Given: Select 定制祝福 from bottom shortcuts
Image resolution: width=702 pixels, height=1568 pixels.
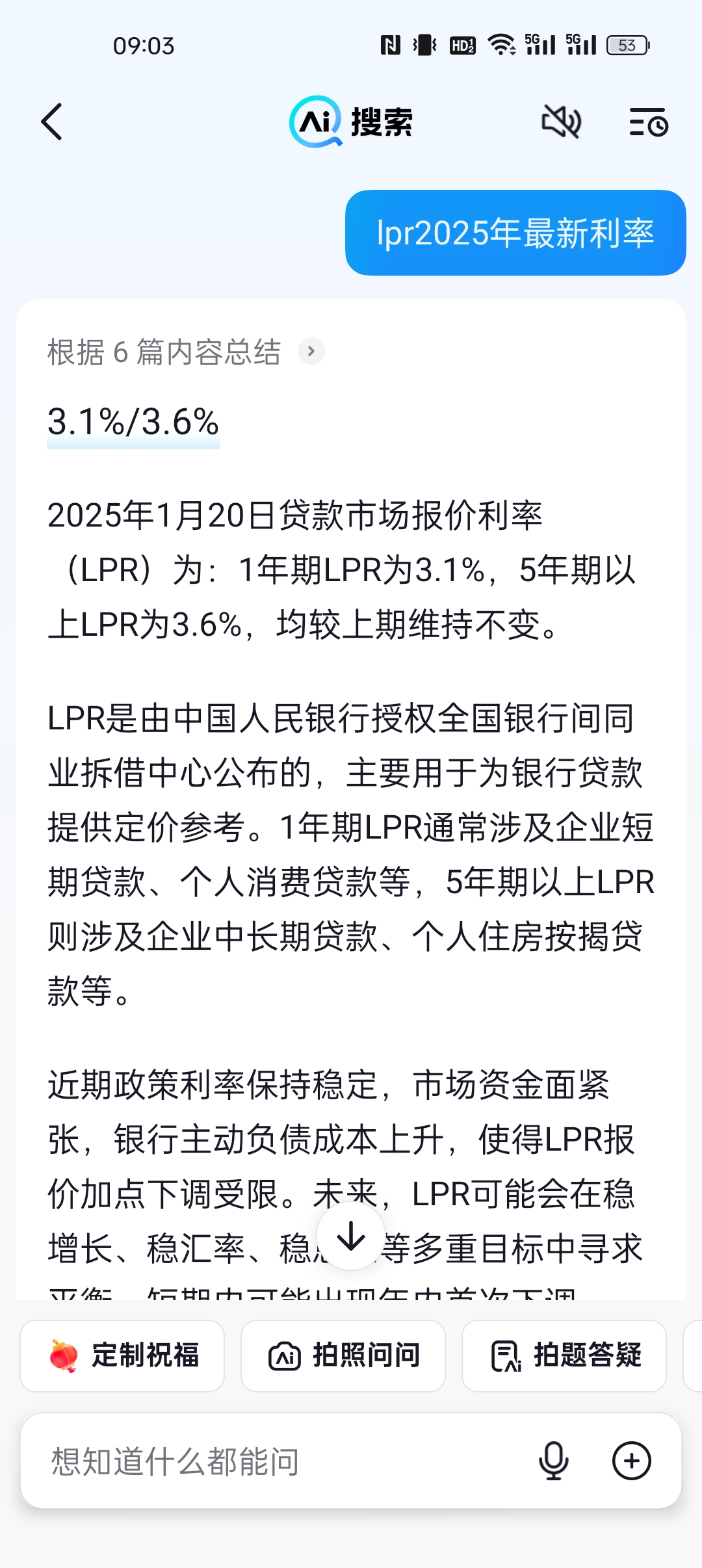Looking at the screenshot, I should point(122,1355).
